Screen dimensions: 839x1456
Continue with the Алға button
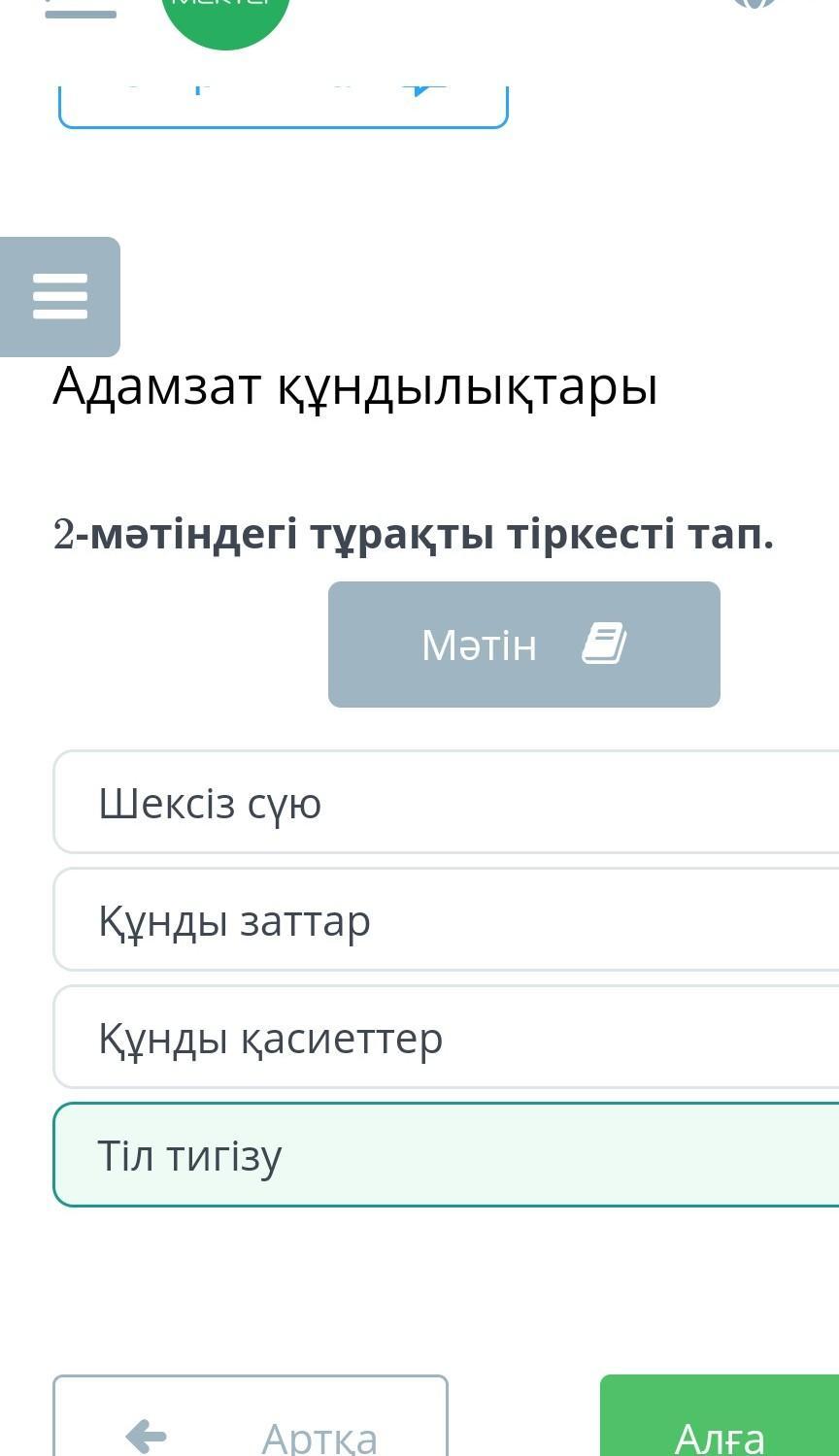pos(720,1417)
